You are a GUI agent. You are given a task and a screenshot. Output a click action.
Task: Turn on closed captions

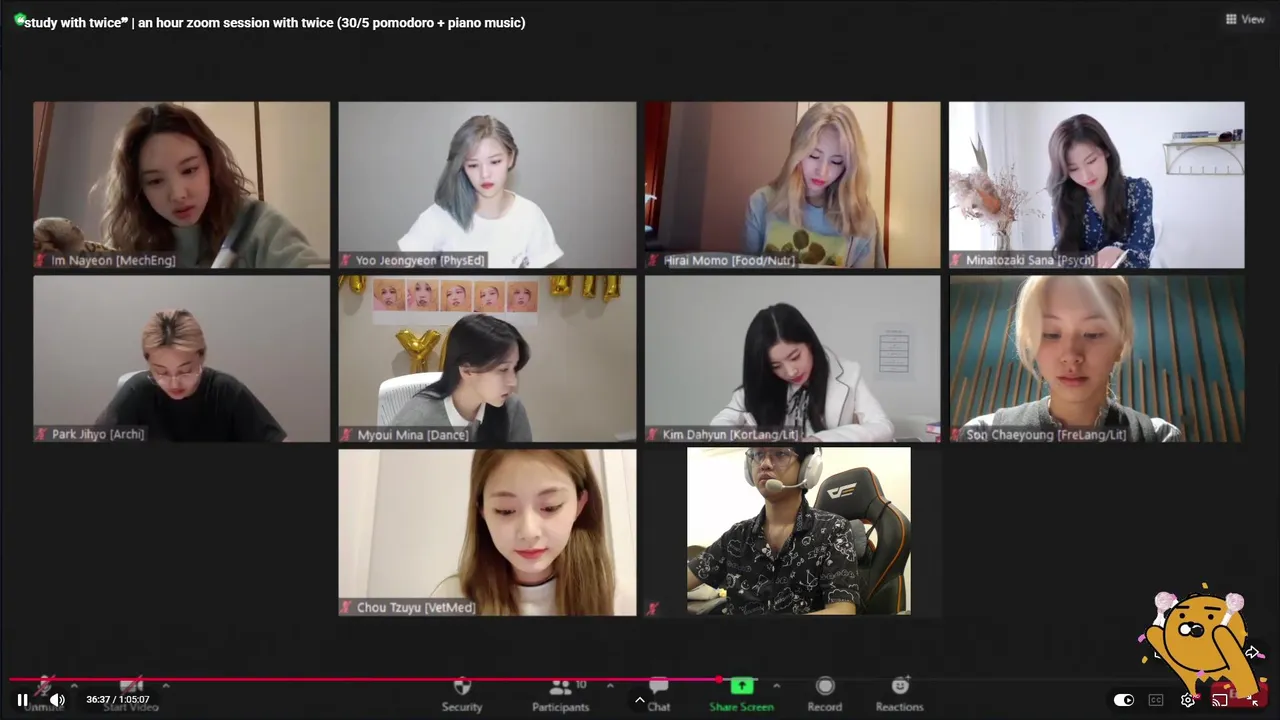(x=1156, y=700)
